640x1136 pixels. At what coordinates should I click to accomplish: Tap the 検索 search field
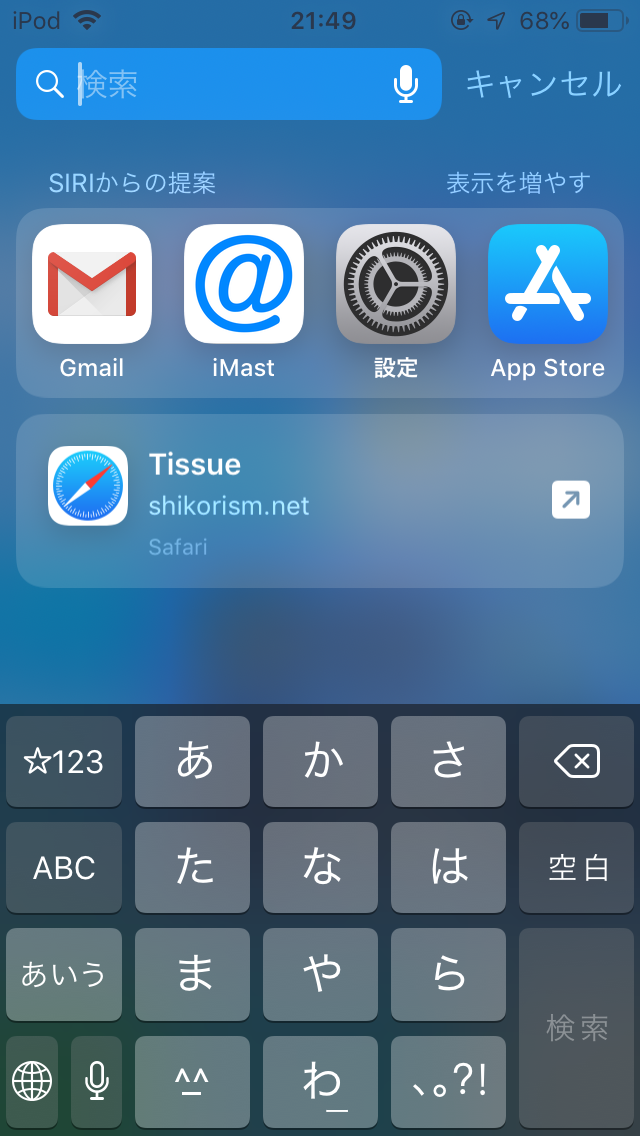click(x=220, y=84)
